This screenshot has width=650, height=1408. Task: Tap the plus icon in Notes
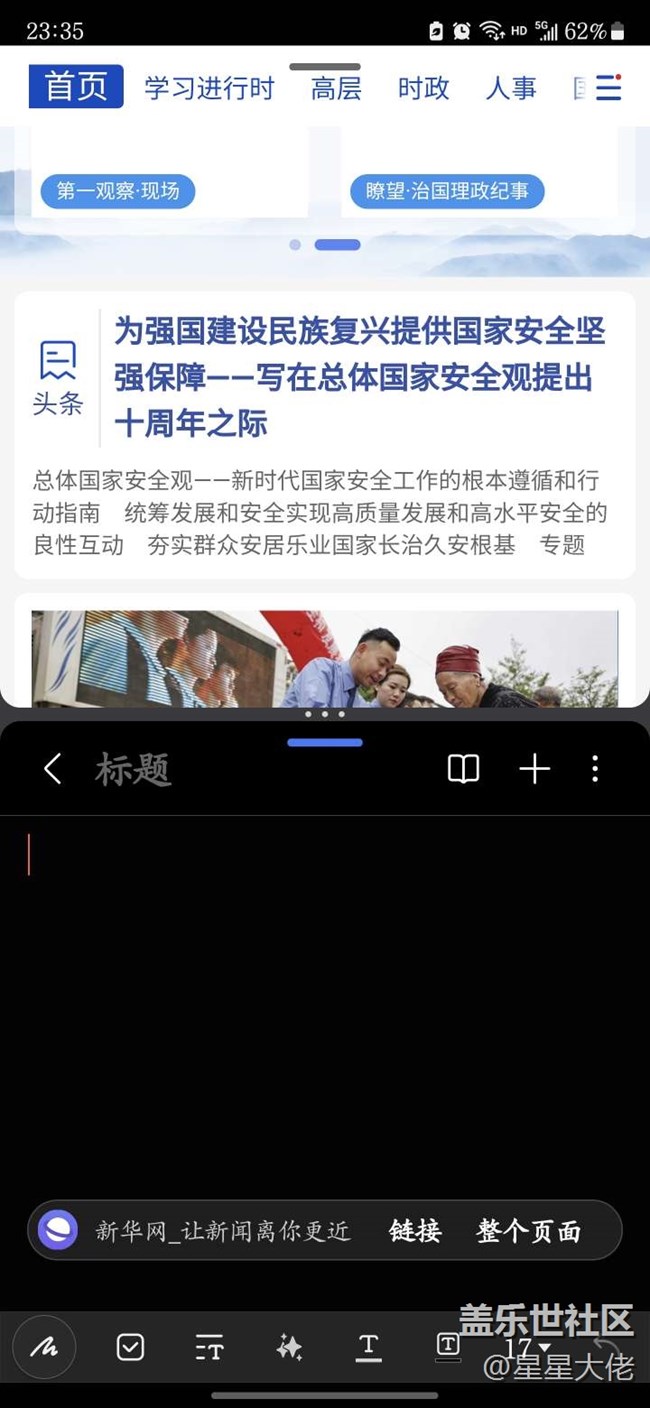click(534, 769)
